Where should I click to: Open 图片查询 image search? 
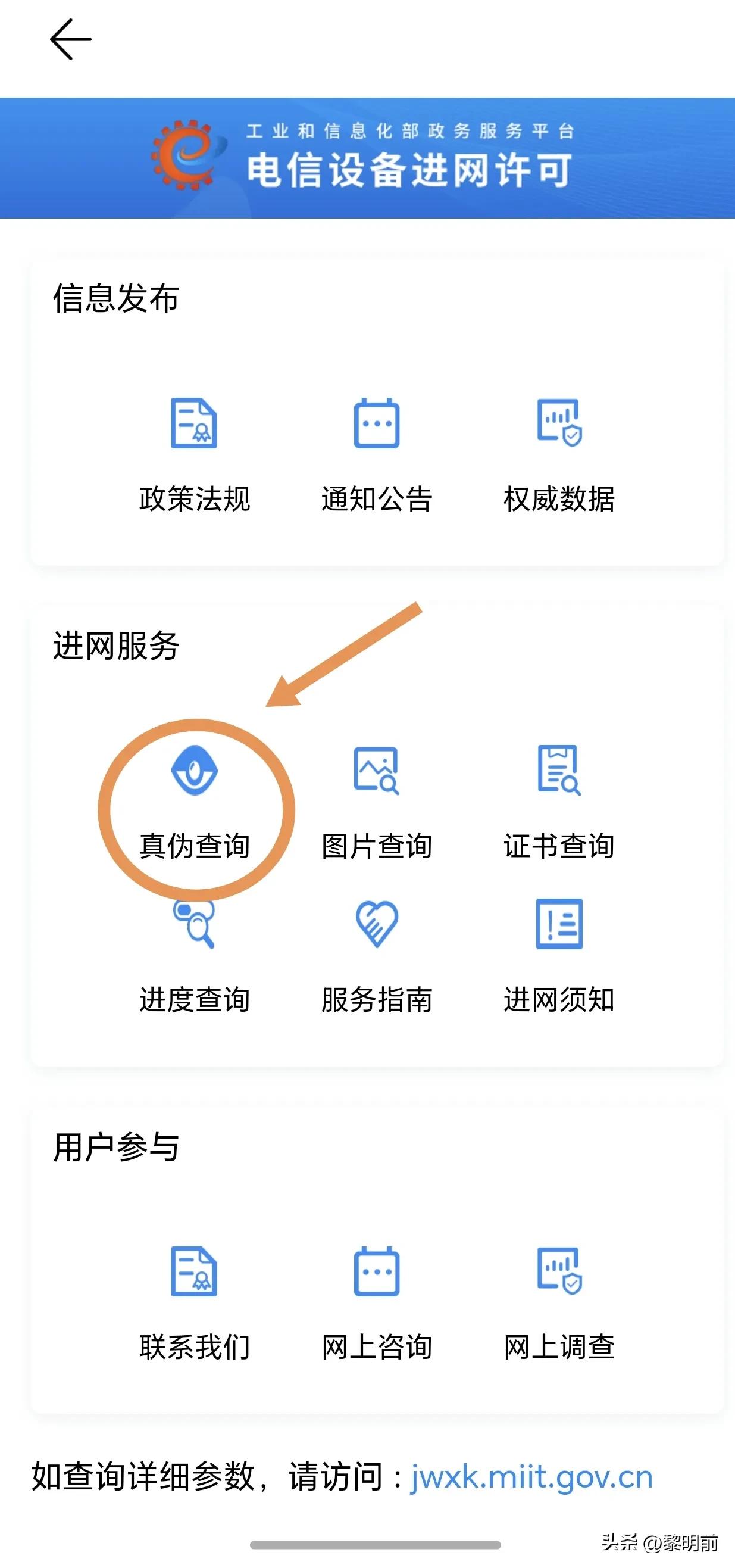pos(377,802)
